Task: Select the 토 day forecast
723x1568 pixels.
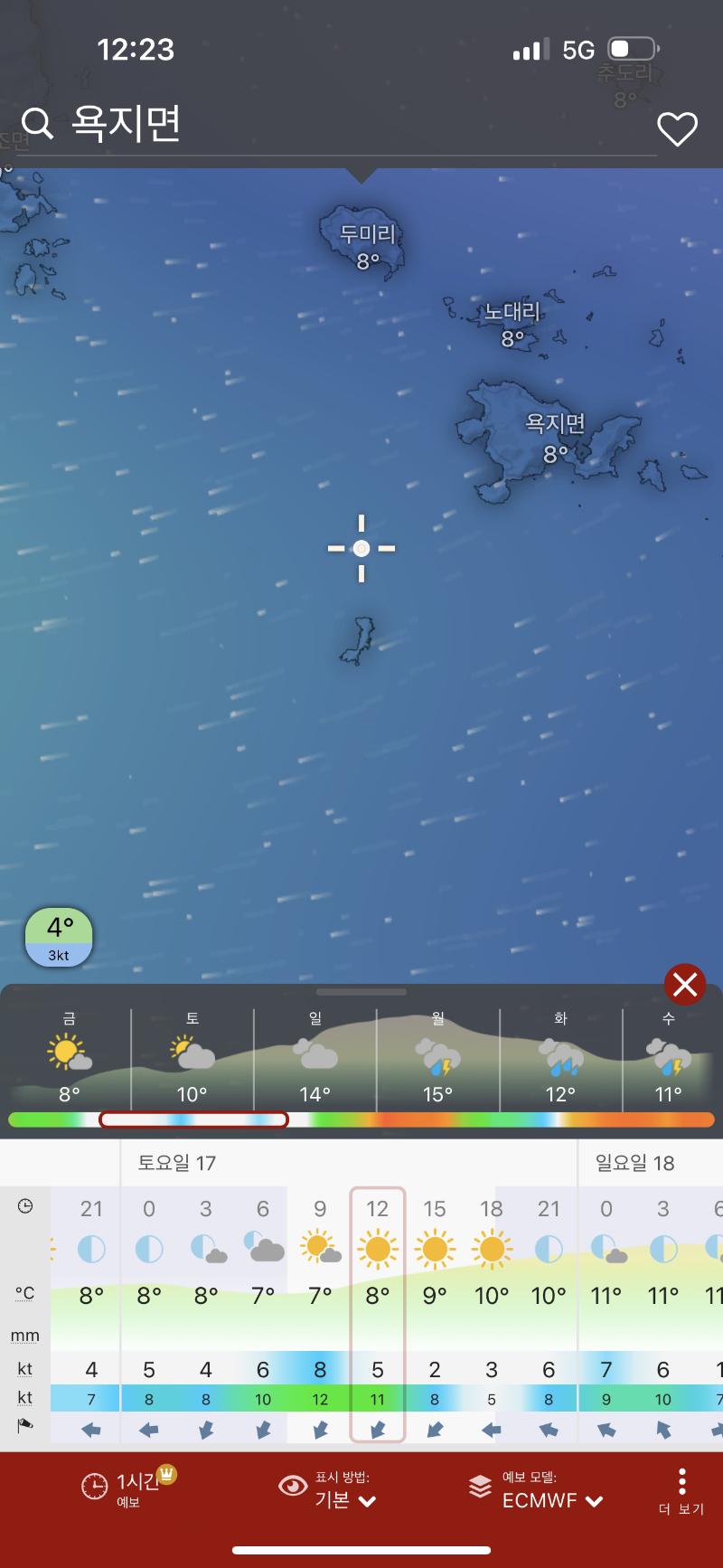Action: 192,1056
